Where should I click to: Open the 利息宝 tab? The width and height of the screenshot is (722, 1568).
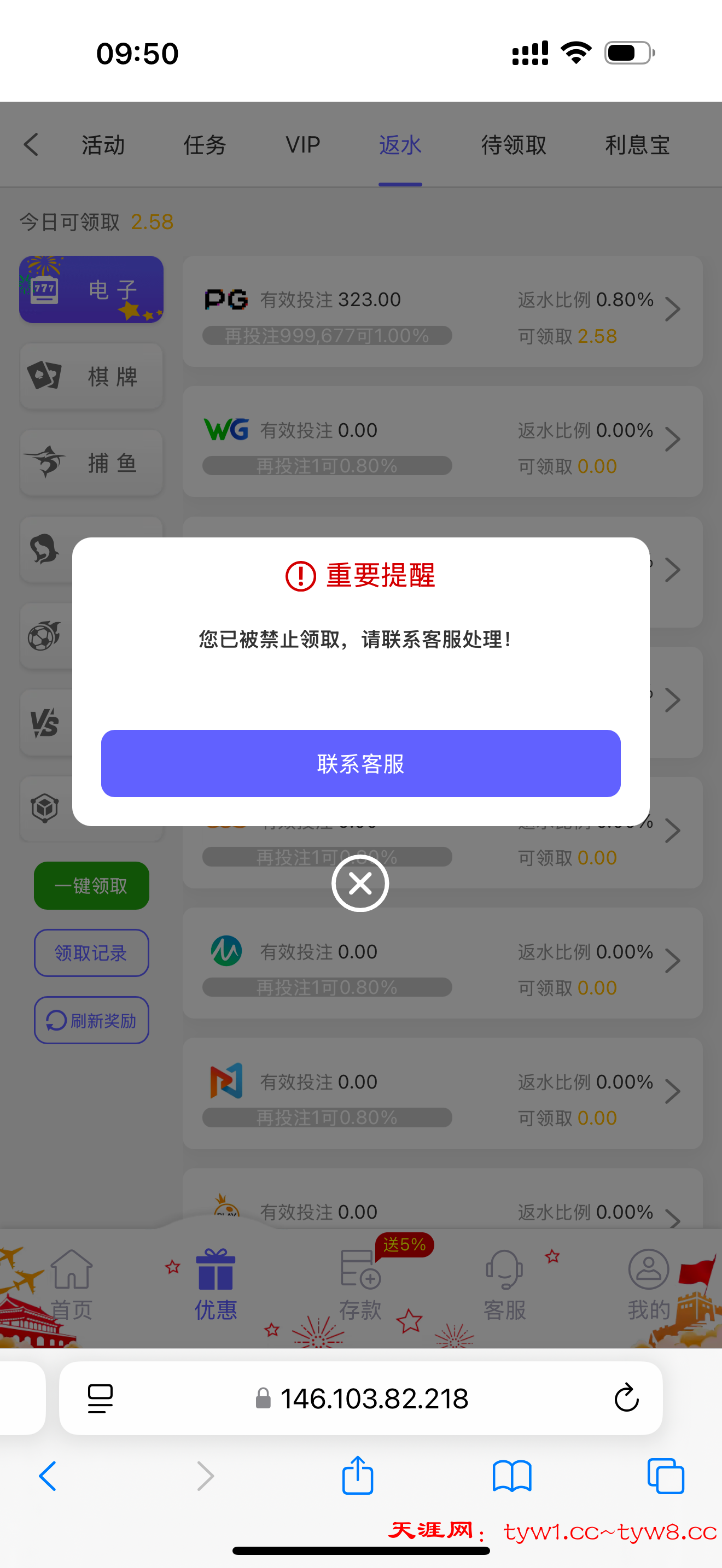click(x=637, y=145)
